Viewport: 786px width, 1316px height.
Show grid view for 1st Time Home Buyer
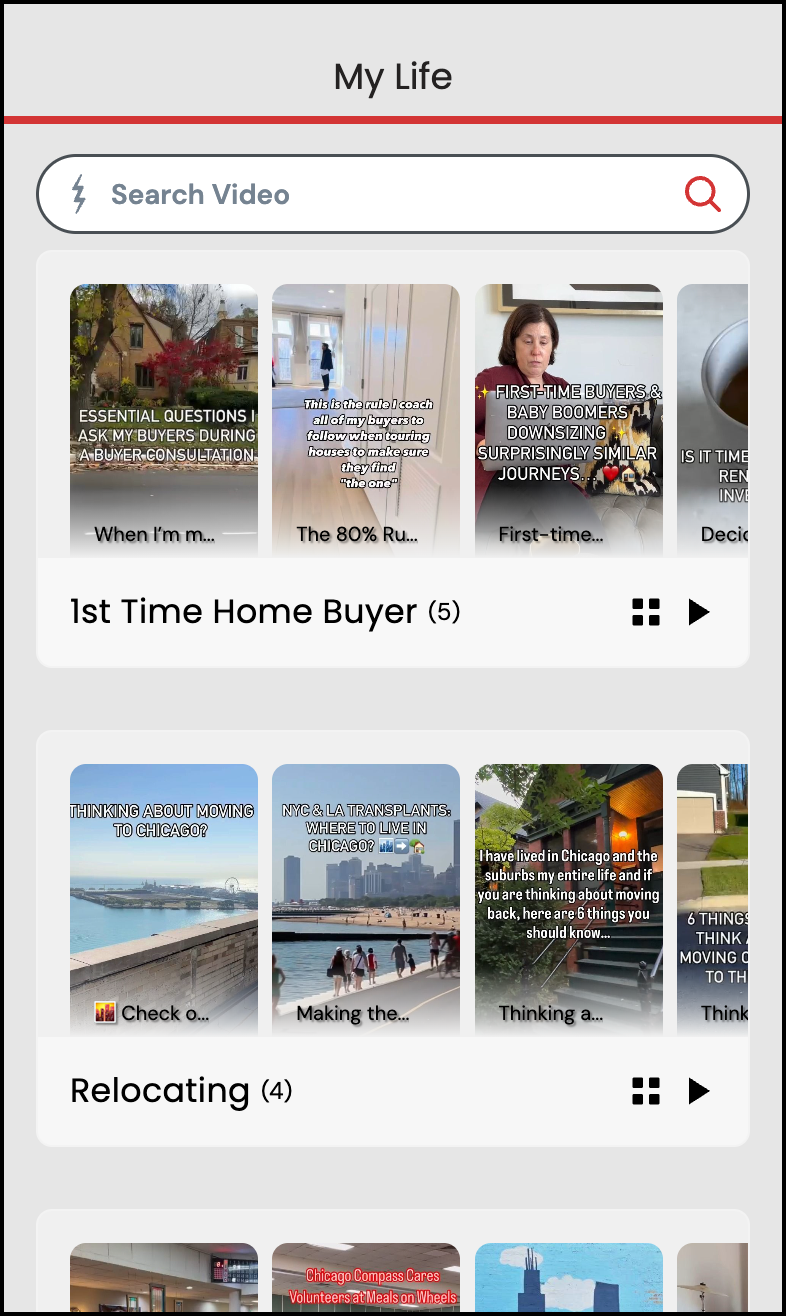[x=646, y=612]
